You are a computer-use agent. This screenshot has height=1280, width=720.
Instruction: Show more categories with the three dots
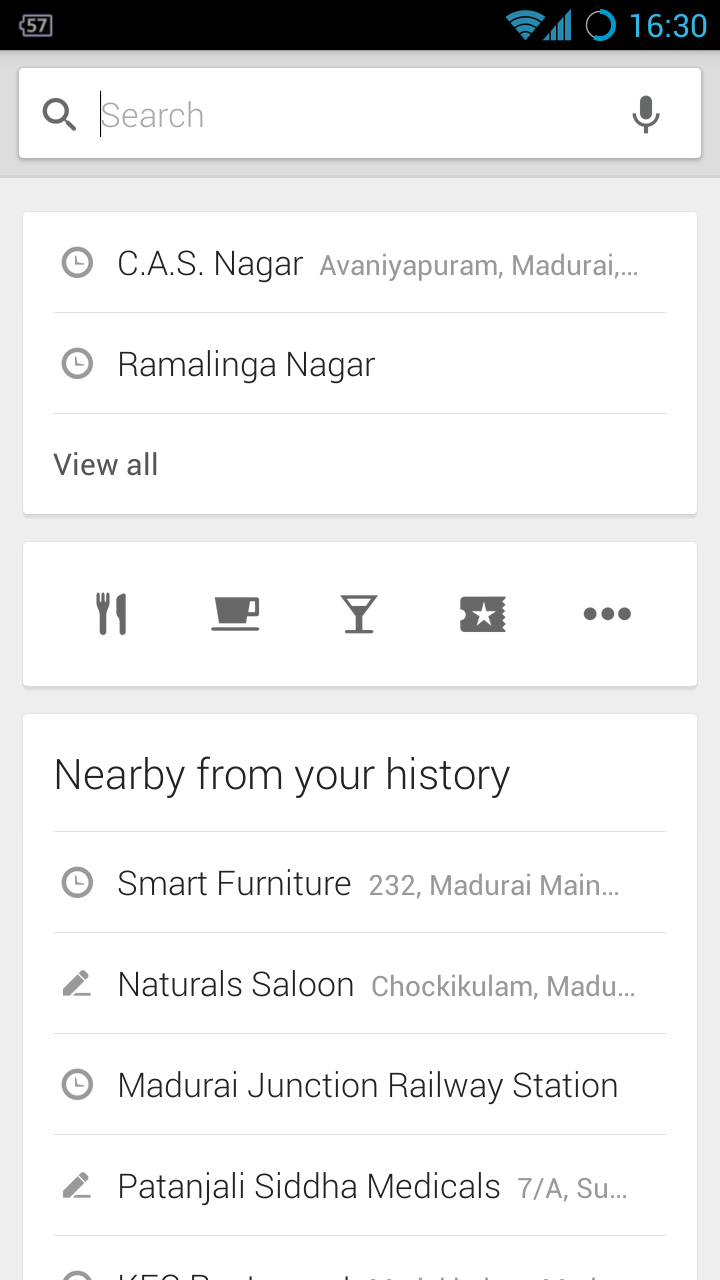pos(607,614)
